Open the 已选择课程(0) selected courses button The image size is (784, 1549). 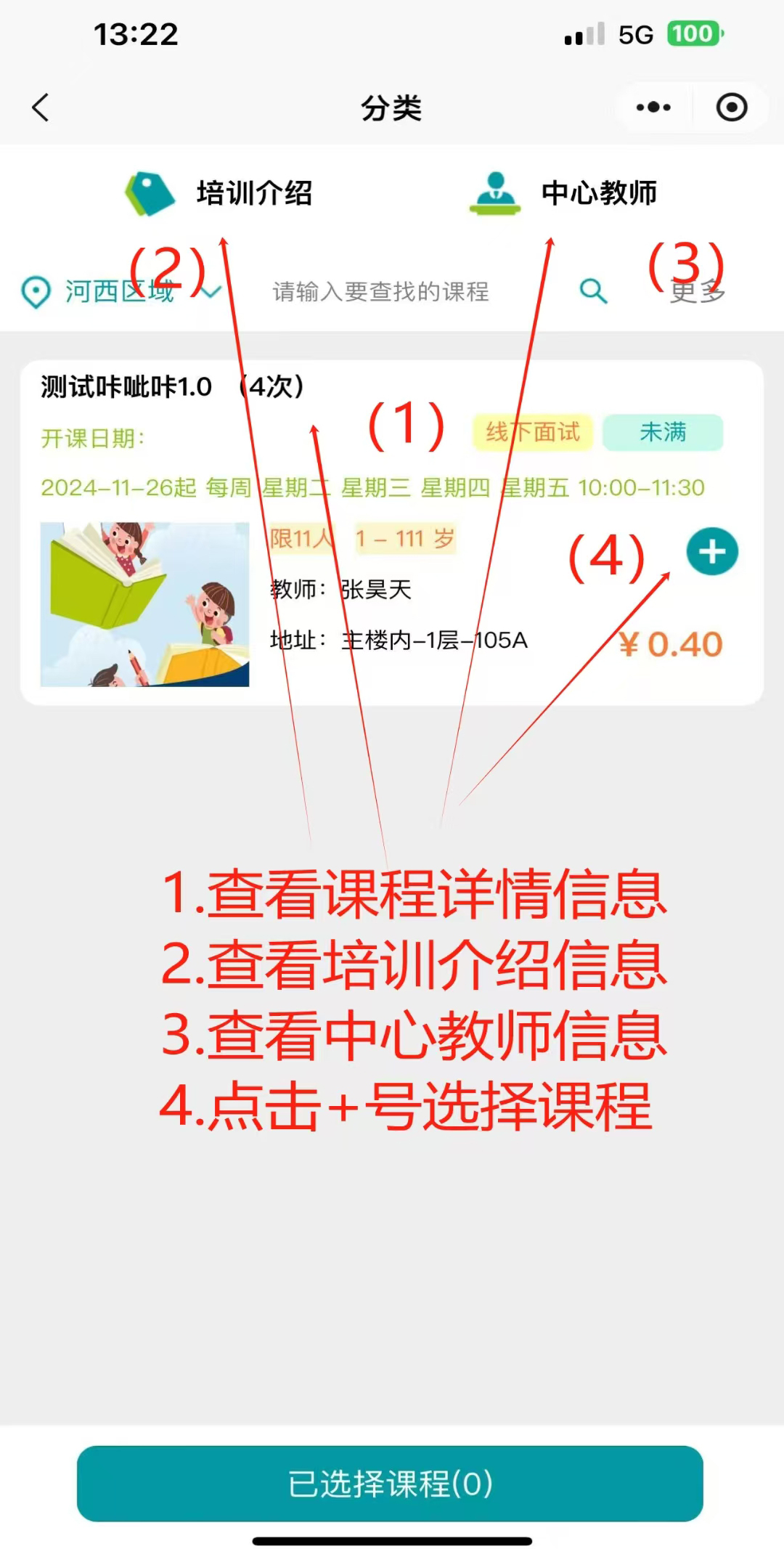point(391,1484)
